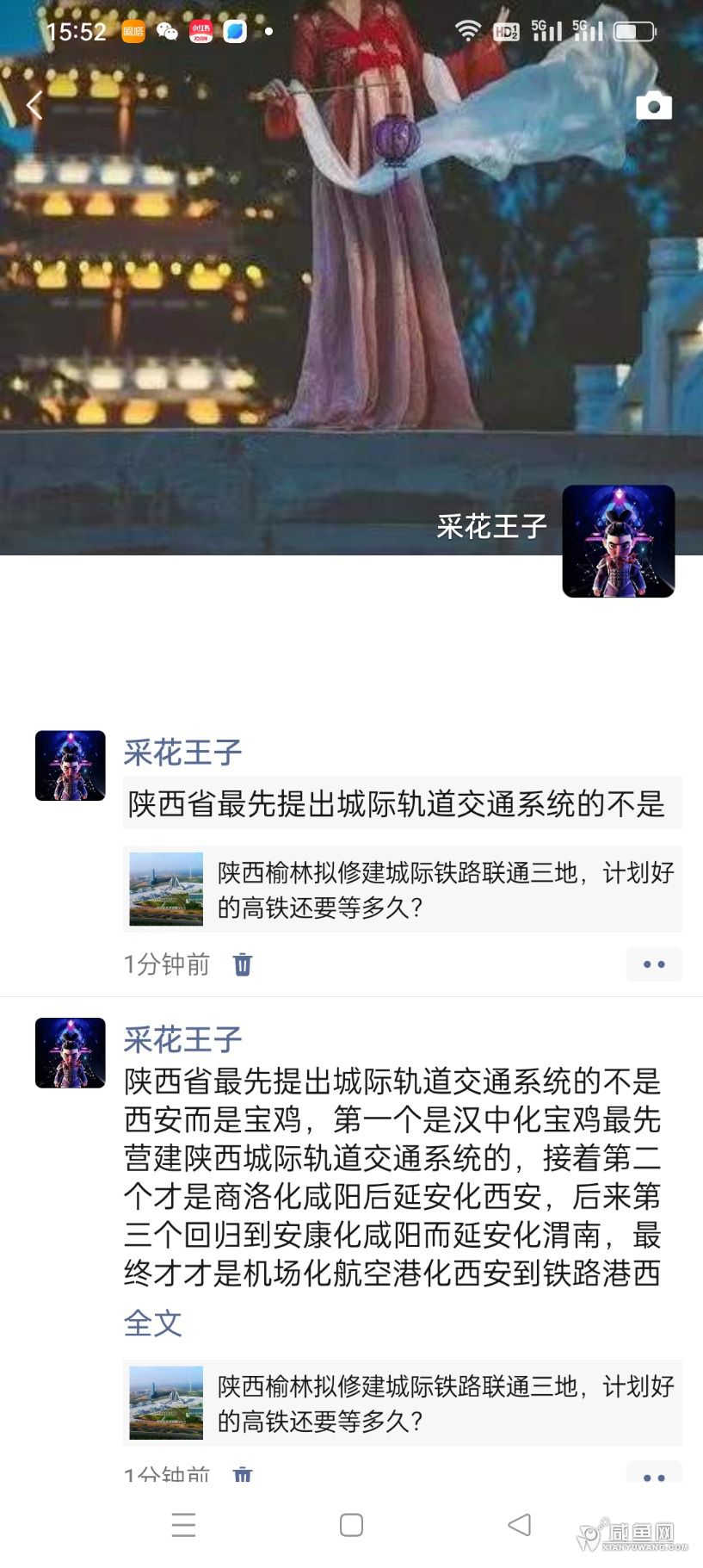Screen dimensions: 703x1568
Task: Open the shared article in the second post
Action: point(402,1403)
